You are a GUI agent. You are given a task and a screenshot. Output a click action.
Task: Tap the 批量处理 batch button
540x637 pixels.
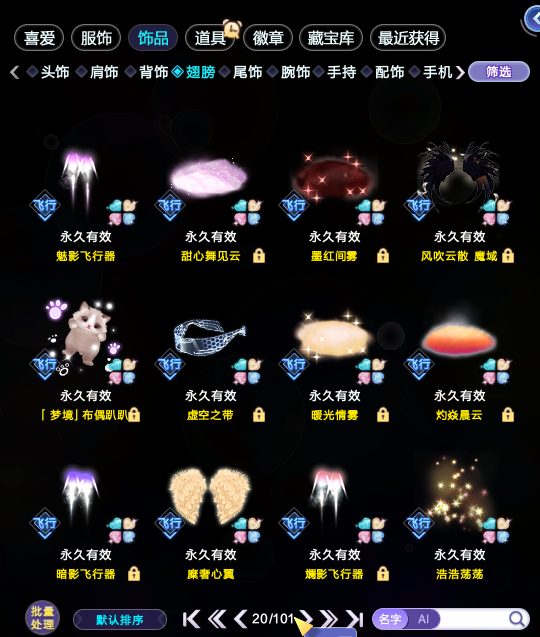[42, 618]
